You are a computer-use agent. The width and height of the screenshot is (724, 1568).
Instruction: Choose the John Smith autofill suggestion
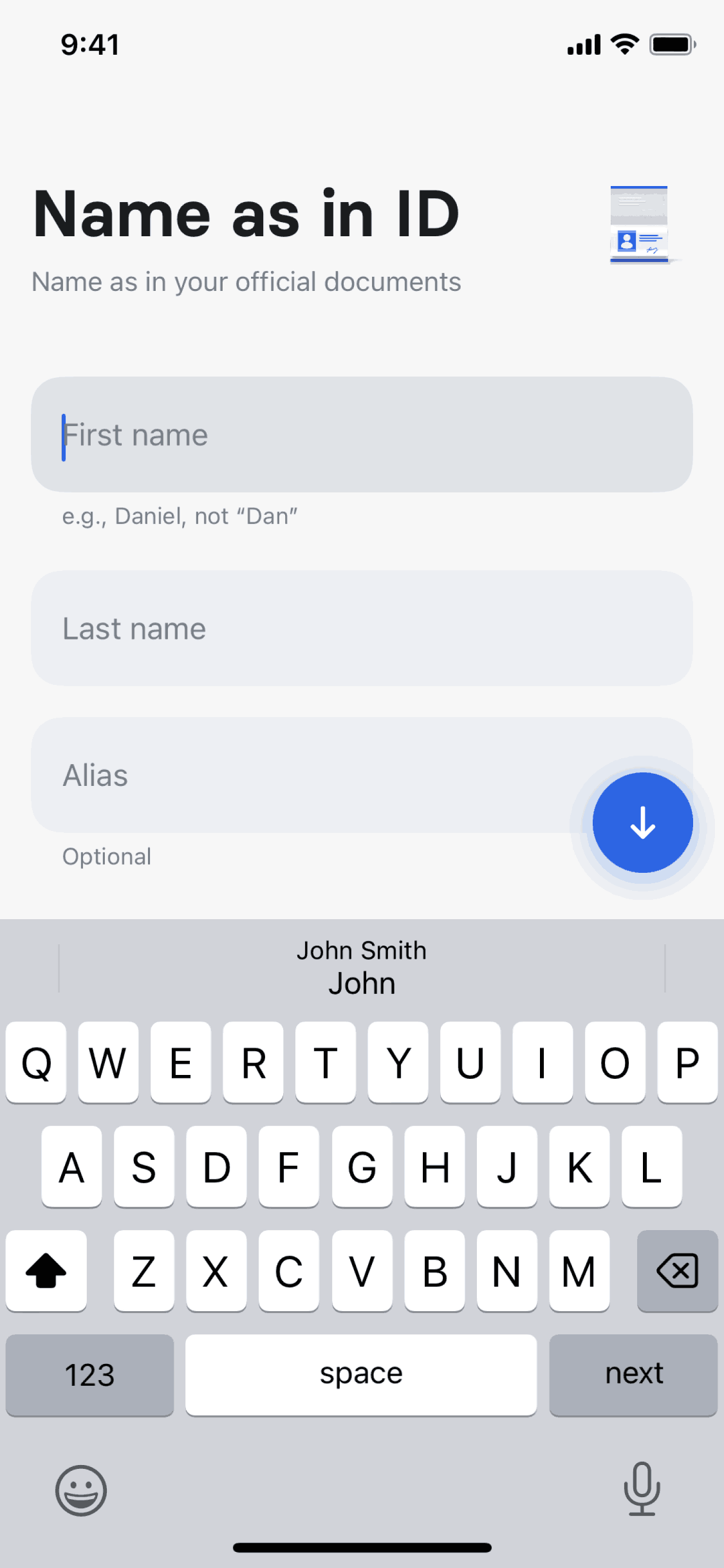pos(362,967)
